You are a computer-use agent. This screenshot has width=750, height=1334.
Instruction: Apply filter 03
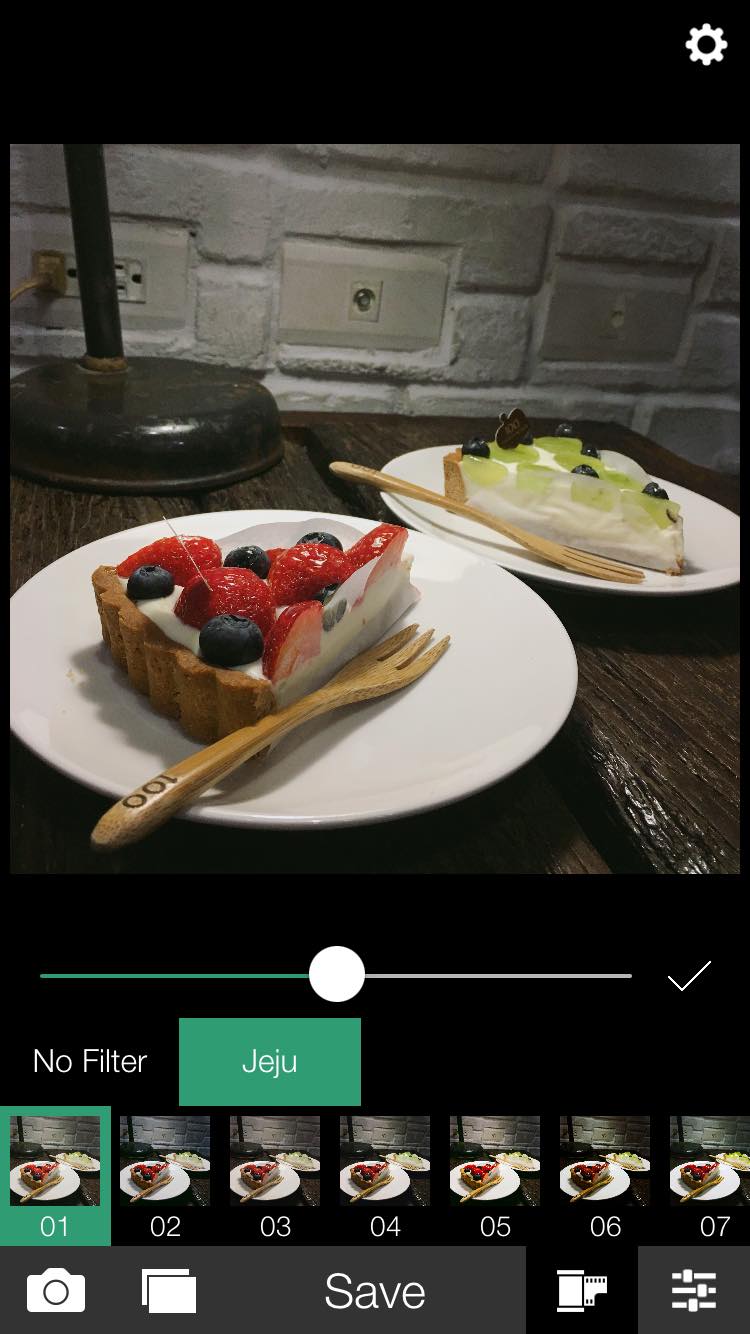pyautogui.click(x=275, y=1175)
